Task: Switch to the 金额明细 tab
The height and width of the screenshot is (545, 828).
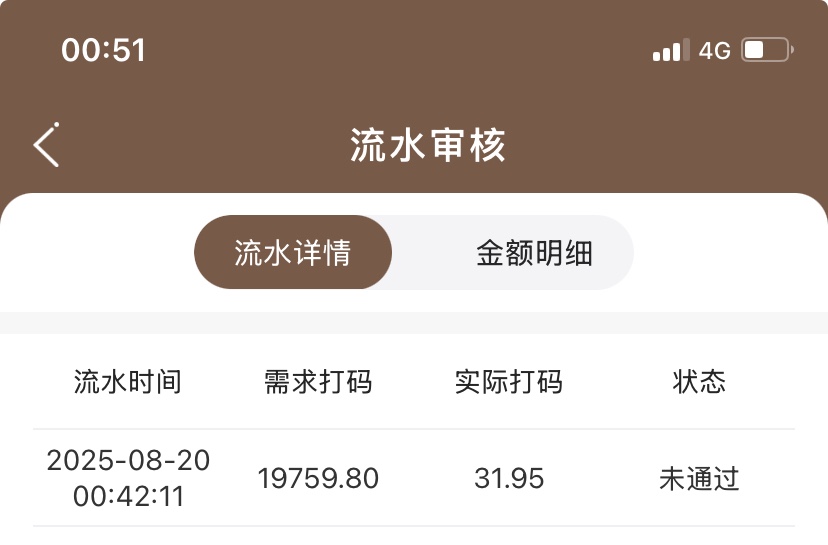Action: [534, 253]
